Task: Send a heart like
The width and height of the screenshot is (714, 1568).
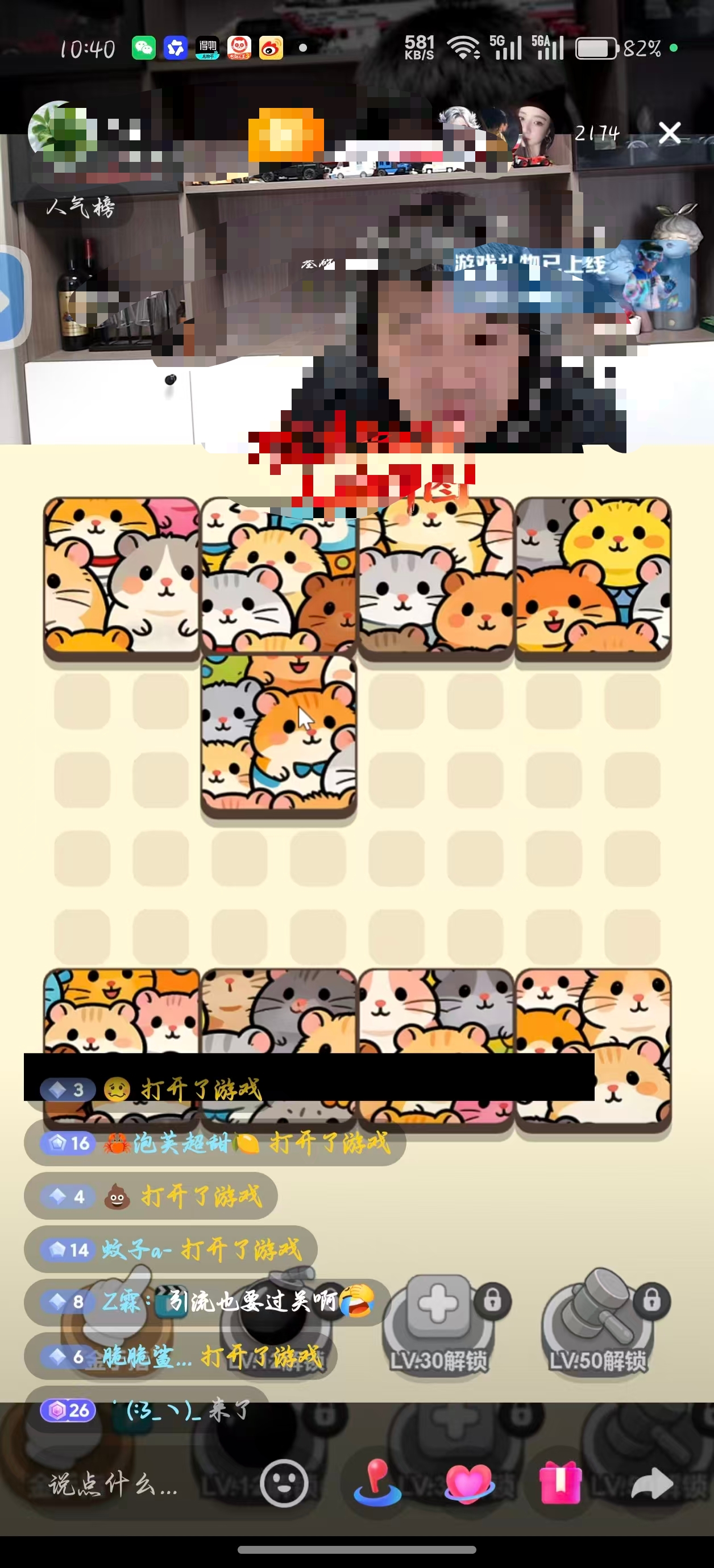Action: 468,1483
